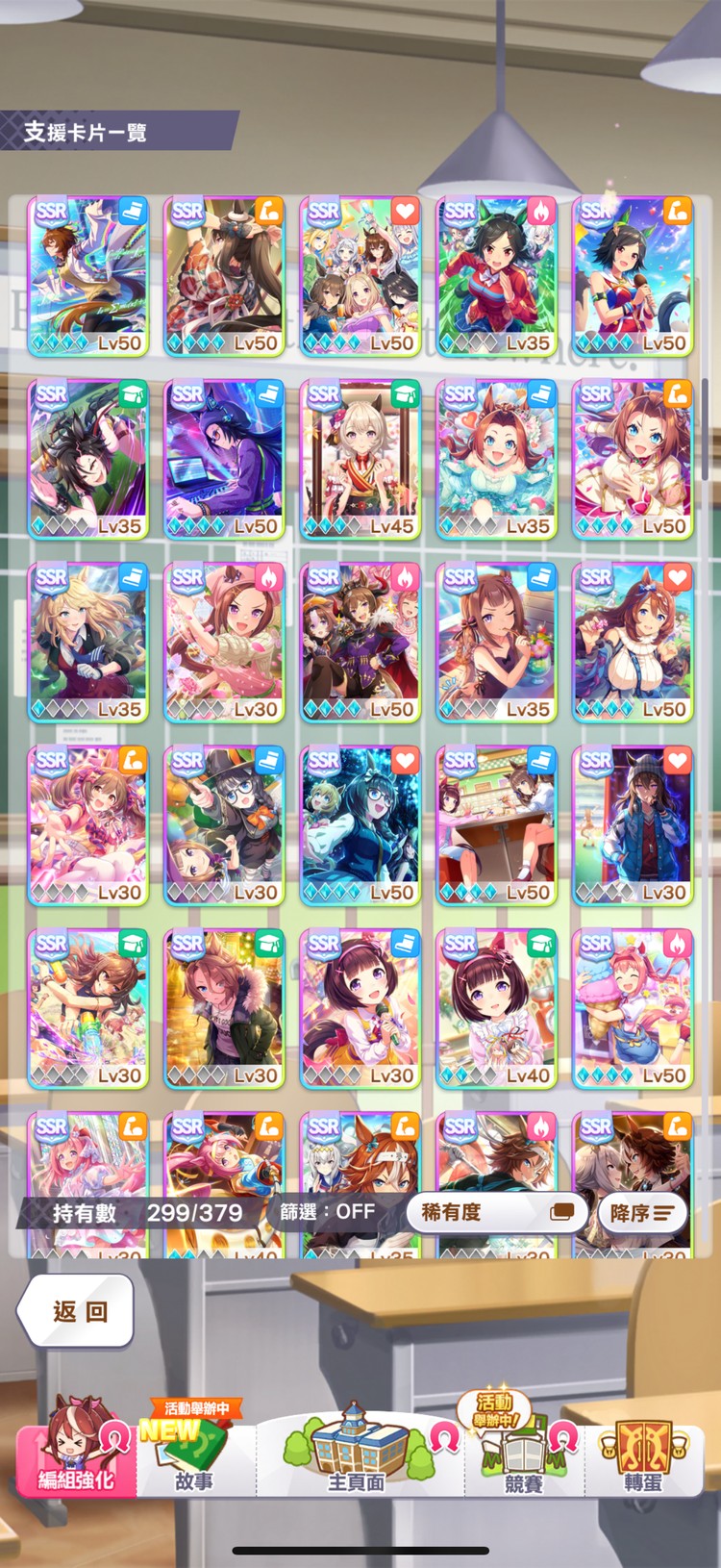Open the Lv45 kimono girl card
This screenshot has height=1568, width=721.
pyautogui.click(x=360, y=459)
